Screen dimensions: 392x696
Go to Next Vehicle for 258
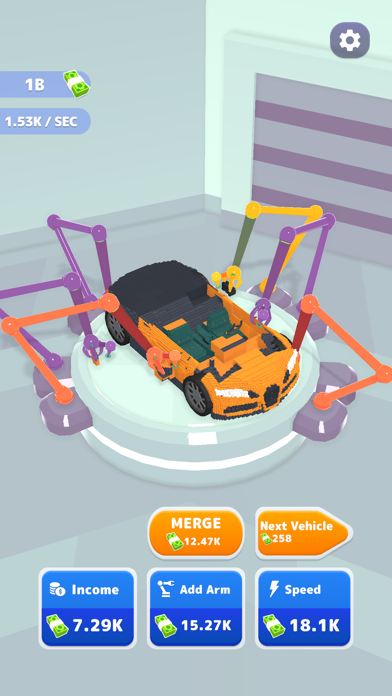[x=304, y=533]
